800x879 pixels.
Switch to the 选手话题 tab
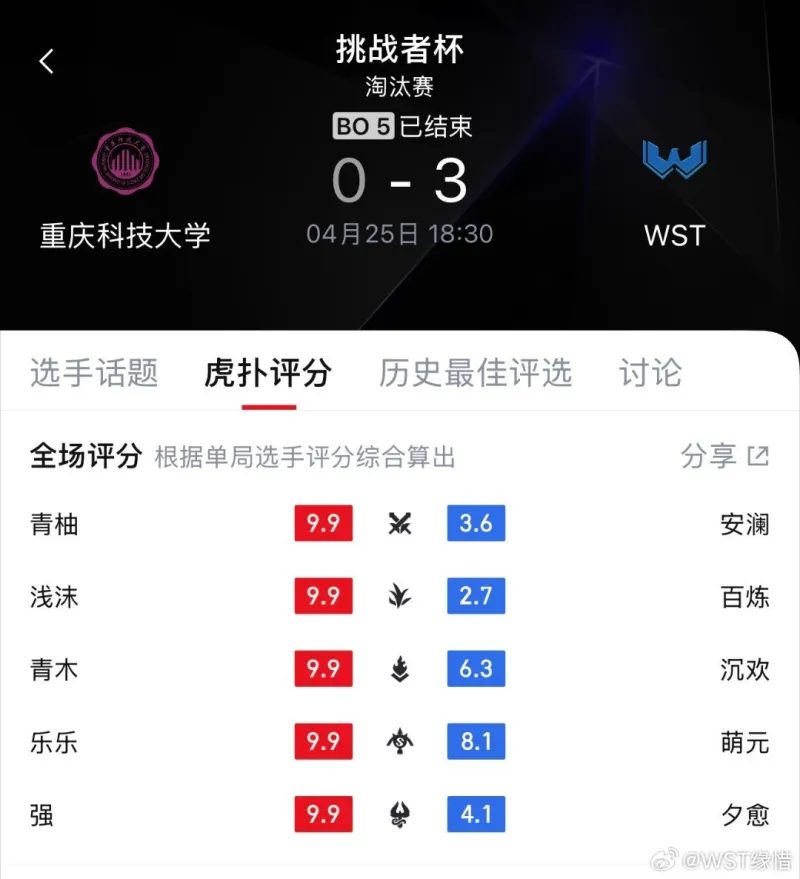94,373
